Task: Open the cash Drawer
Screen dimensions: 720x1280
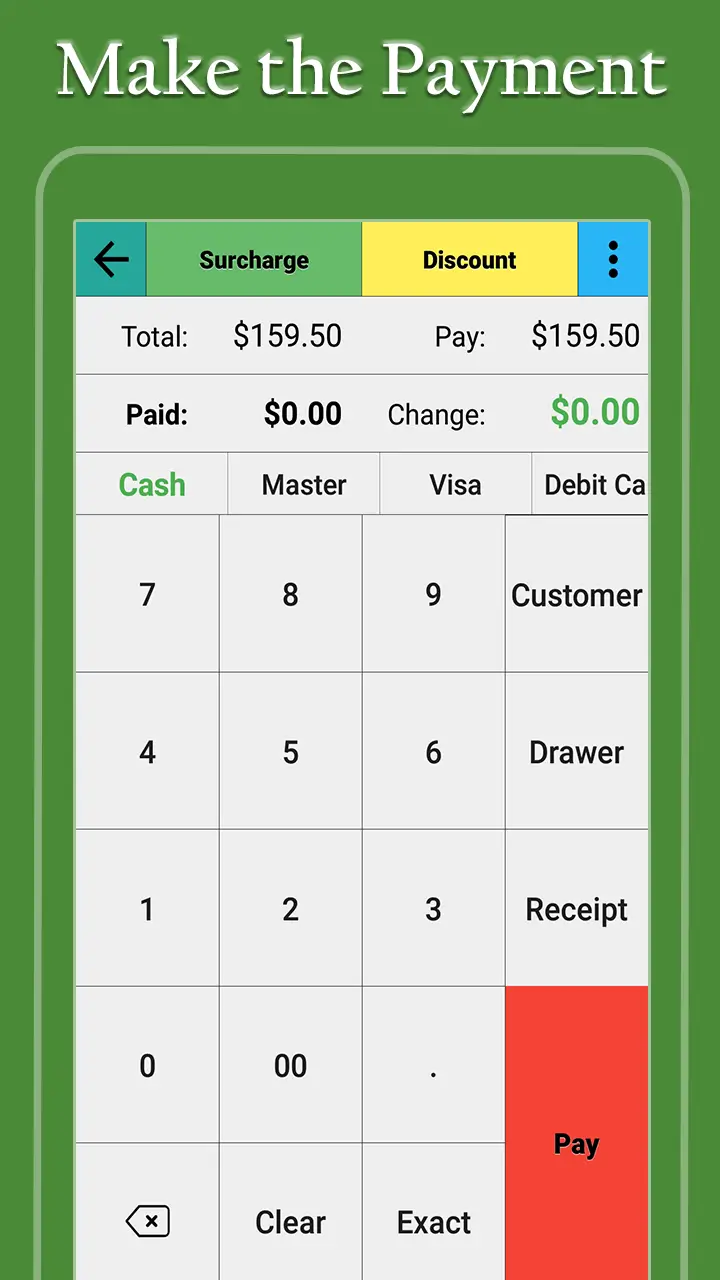Action: [576, 752]
